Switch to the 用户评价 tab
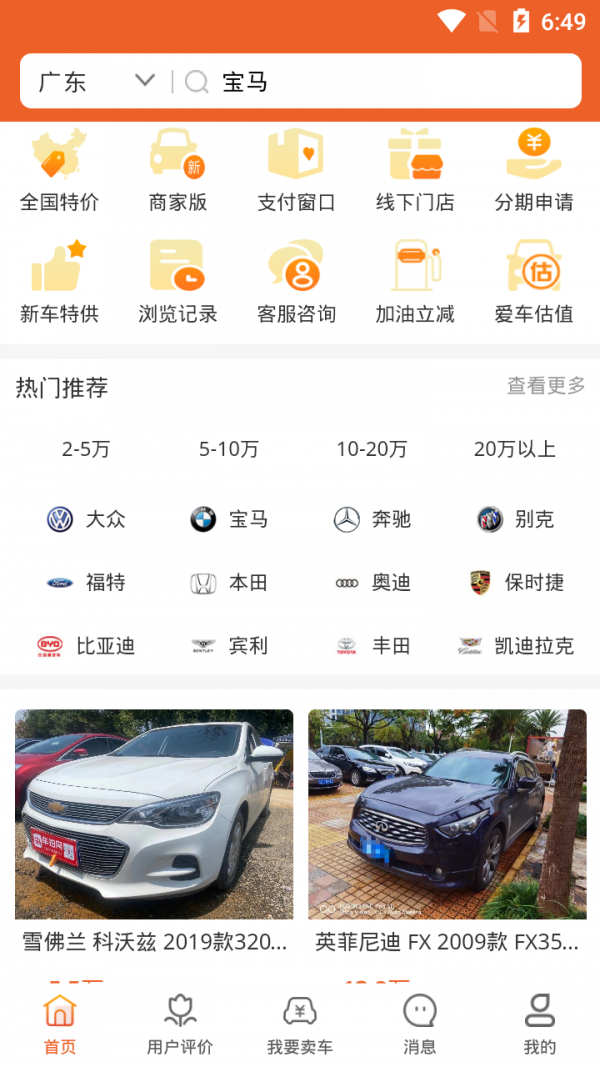The height and width of the screenshot is (1067, 600). [x=180, y=1025]
